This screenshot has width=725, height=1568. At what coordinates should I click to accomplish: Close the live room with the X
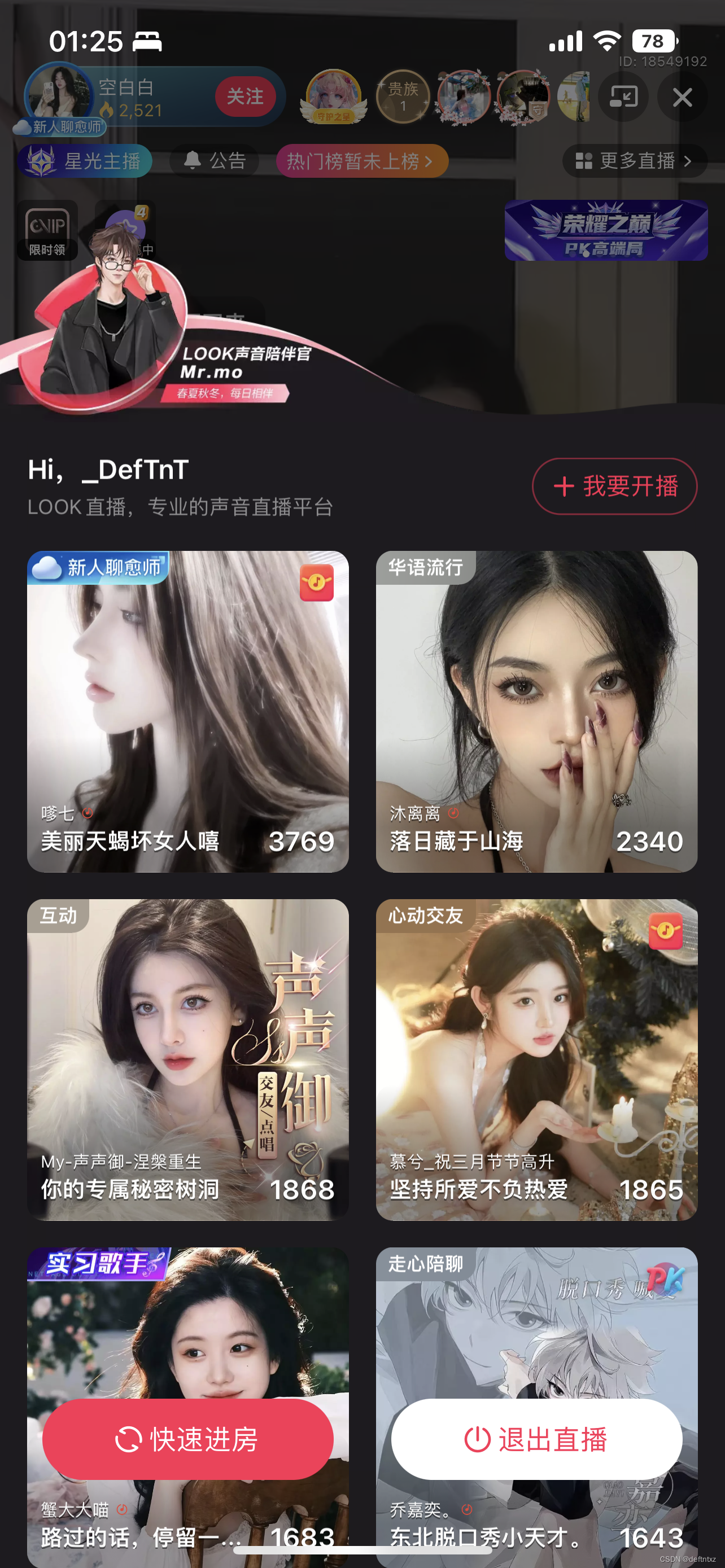[x=682, y=97]
